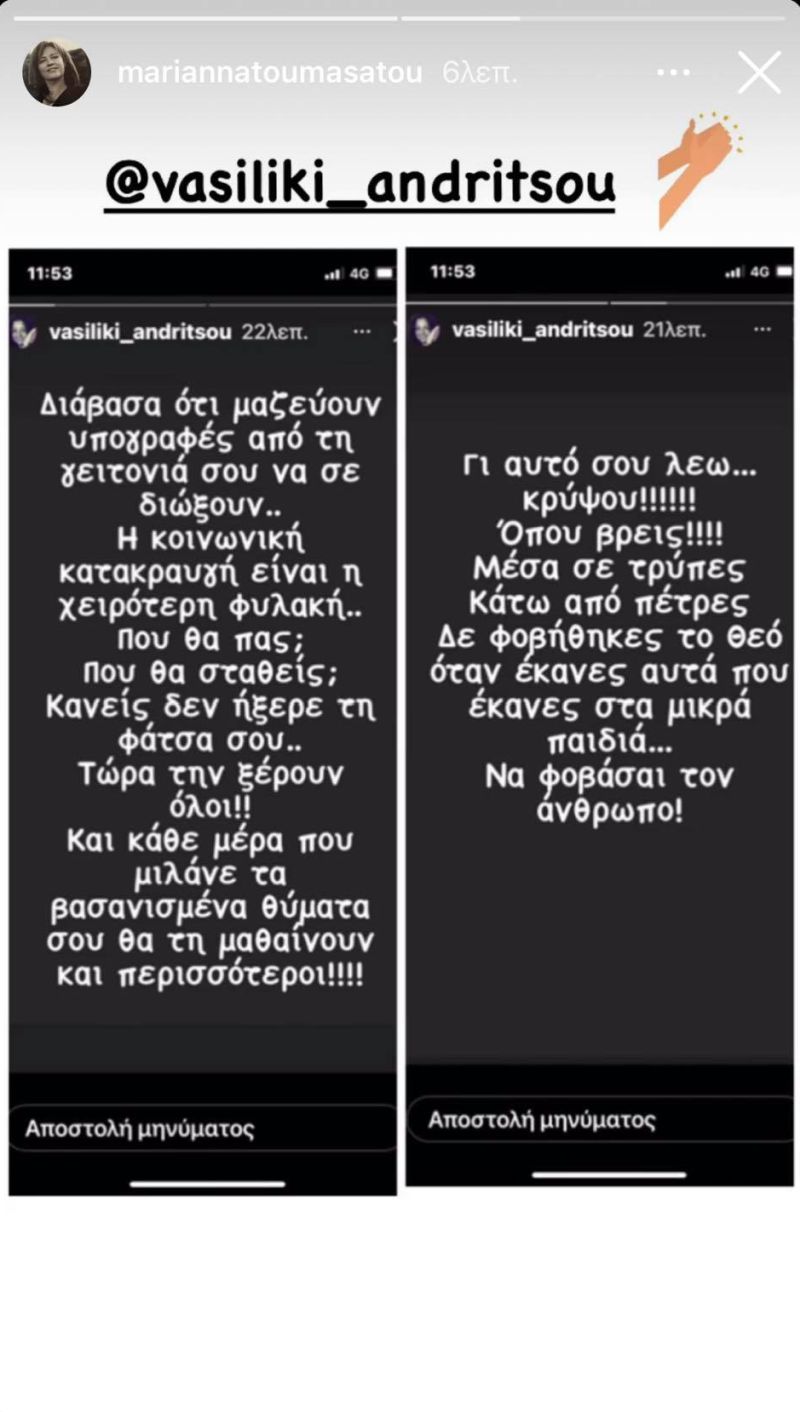Open the @vasiliki_andritsou mention
Image resolution: width=800 pixels, height=1412 pixels.
[x=360, y=183]
